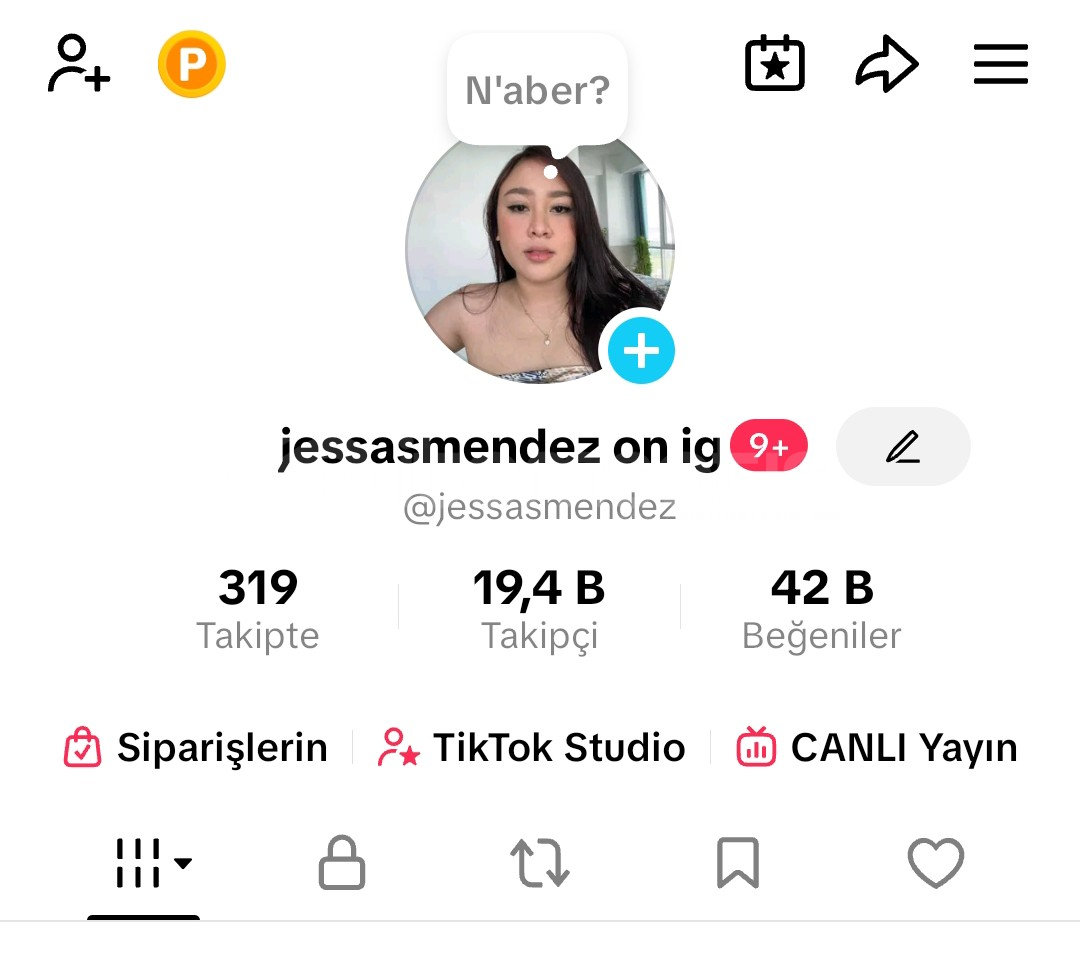Open Siparişlerin orders
Image resolution: width=1080 pixels, height=957 pixels.
click(196, 748)
